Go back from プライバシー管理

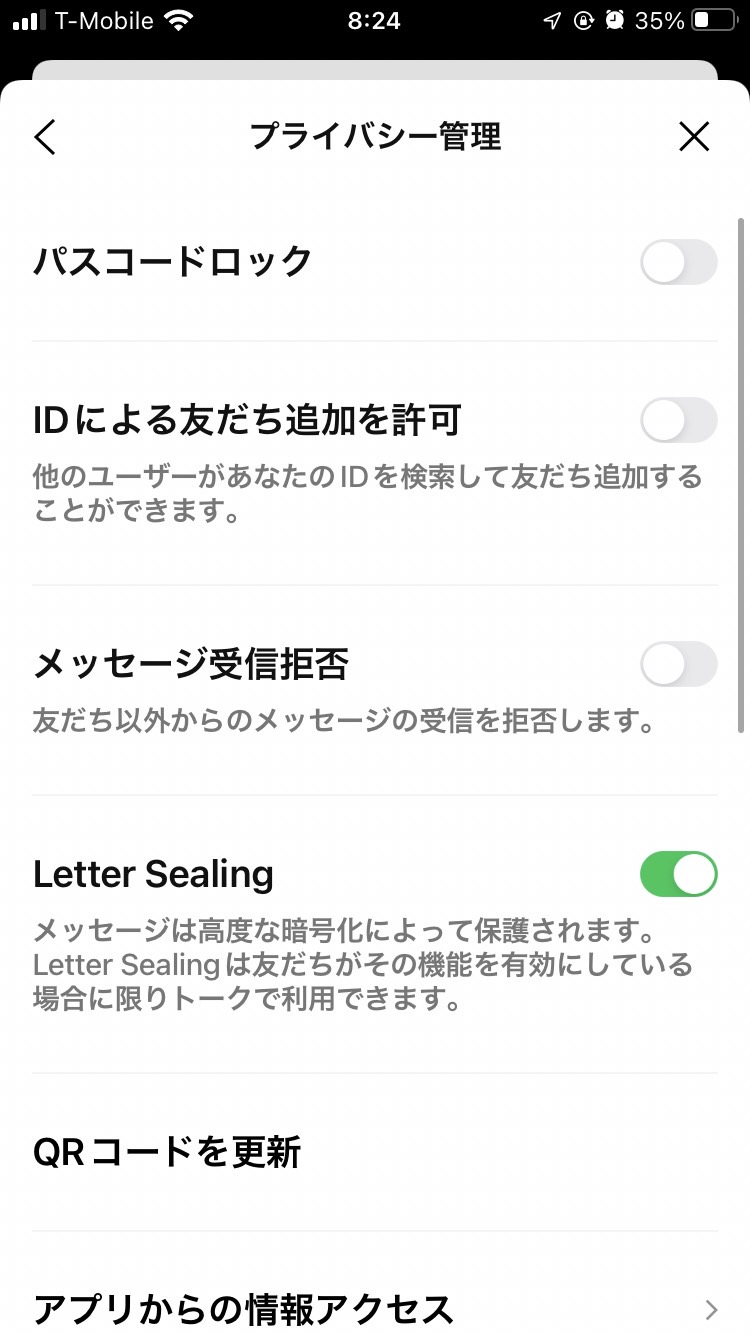click(45, 137)
